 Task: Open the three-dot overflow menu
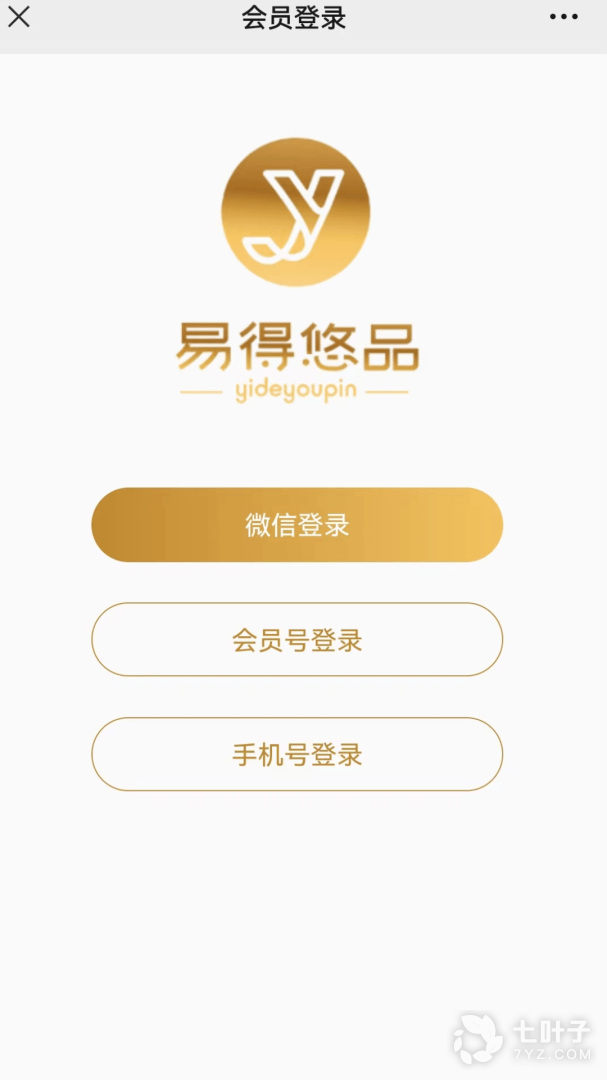pos(563,17)
